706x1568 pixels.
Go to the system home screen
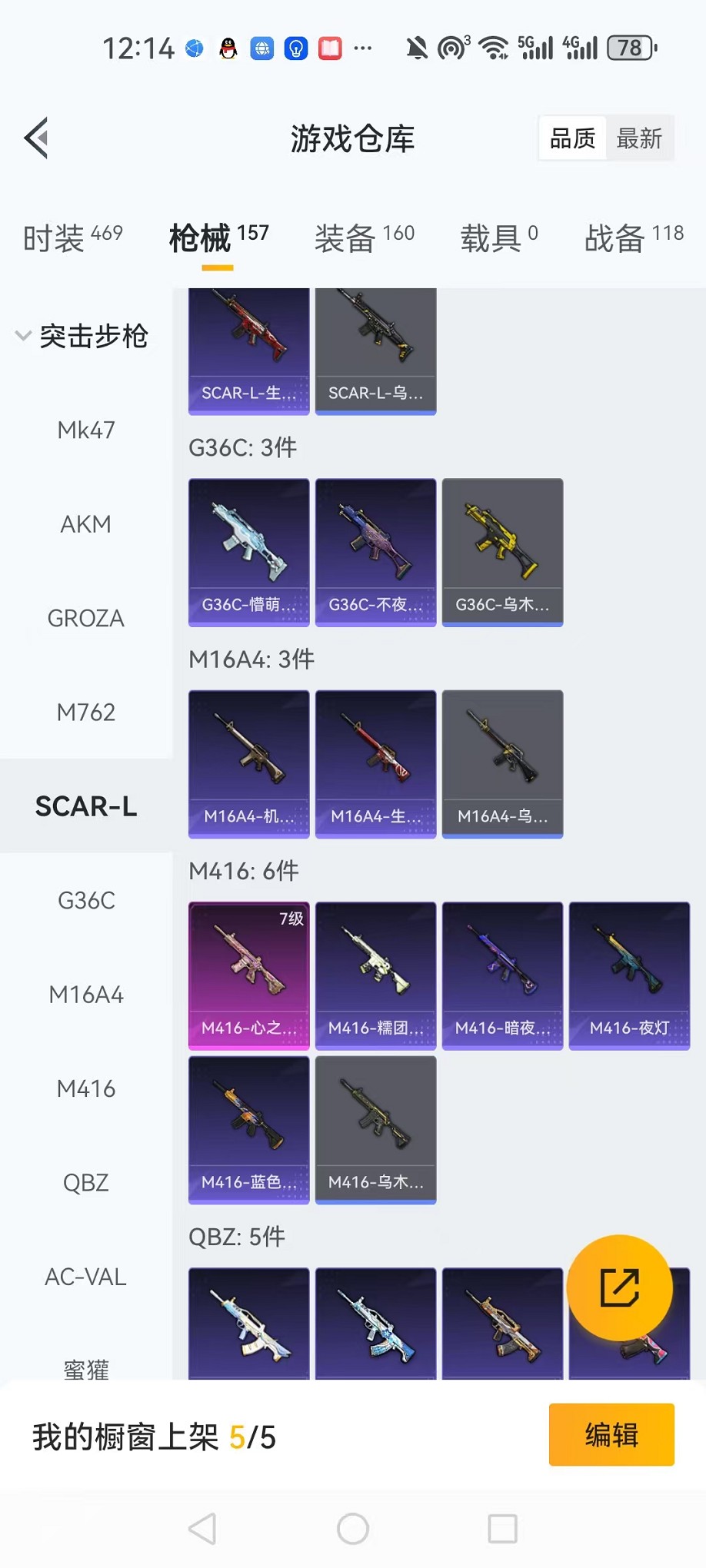[353, 1528]
